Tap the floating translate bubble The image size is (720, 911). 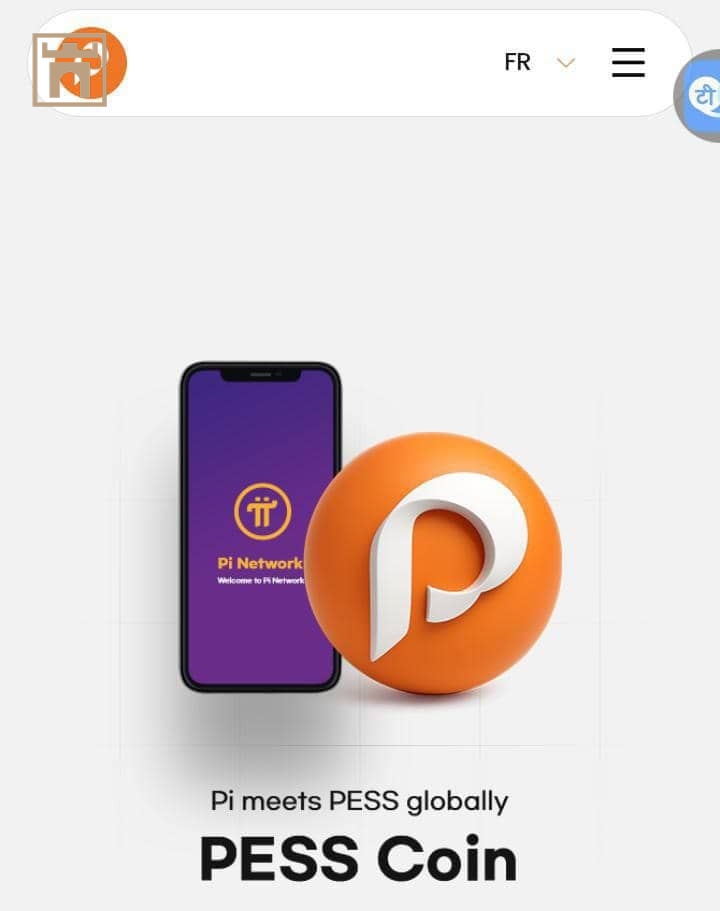pyautogui.click(x=701, y=96)
